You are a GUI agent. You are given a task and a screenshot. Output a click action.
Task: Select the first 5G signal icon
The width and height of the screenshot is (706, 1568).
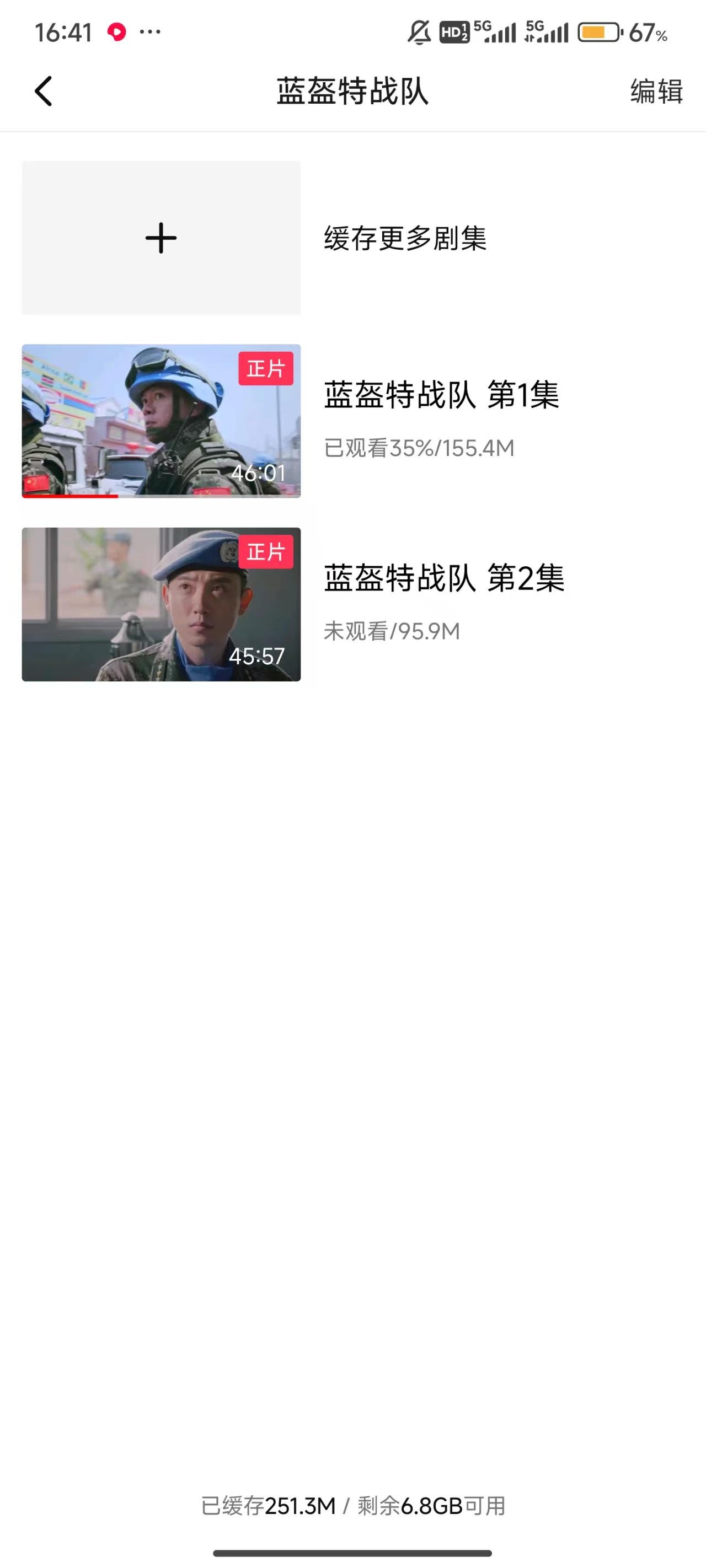(495, 31)
